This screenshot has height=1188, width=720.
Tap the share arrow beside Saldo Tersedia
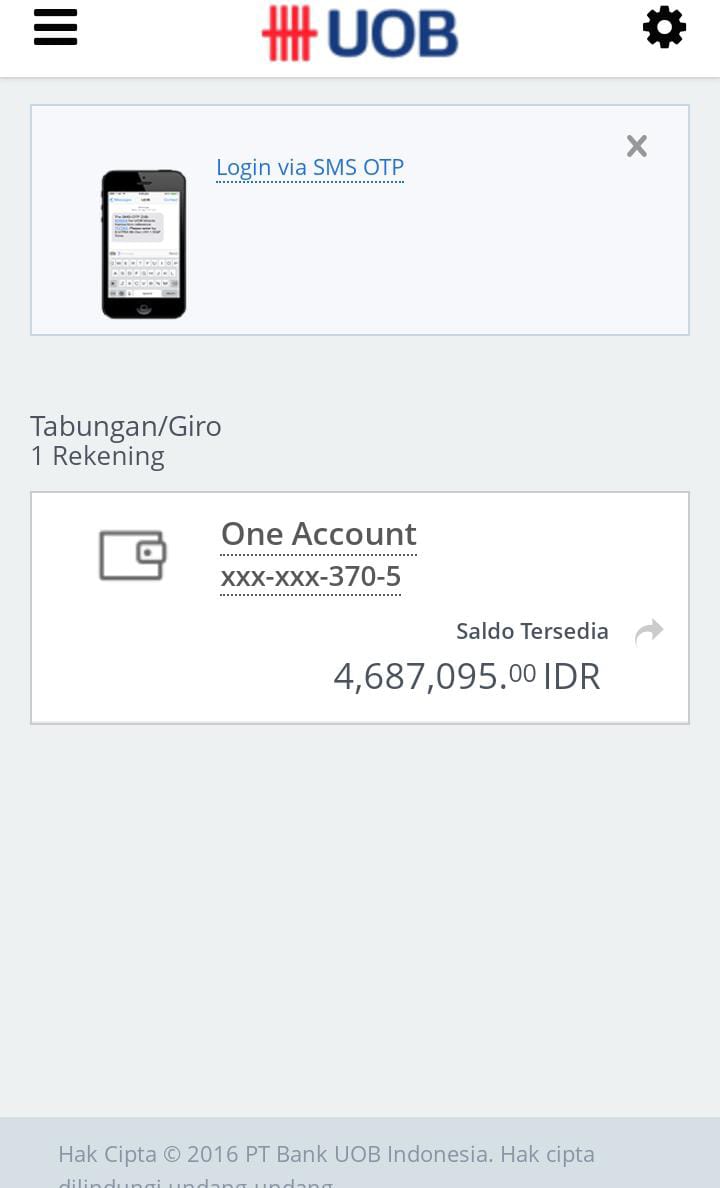[x=650, y=631]
